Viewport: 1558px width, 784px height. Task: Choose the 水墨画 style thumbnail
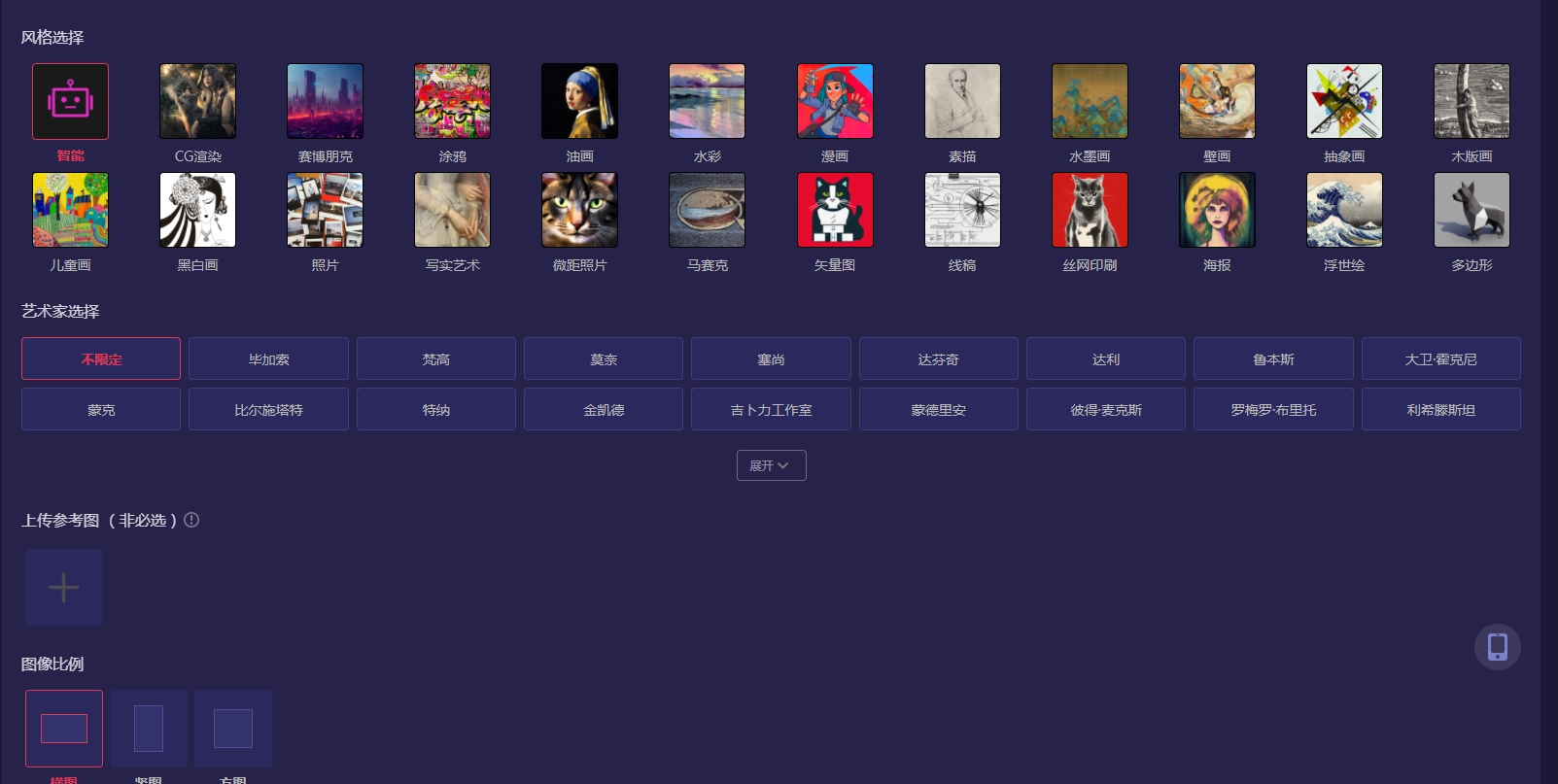click(1089, 102)
